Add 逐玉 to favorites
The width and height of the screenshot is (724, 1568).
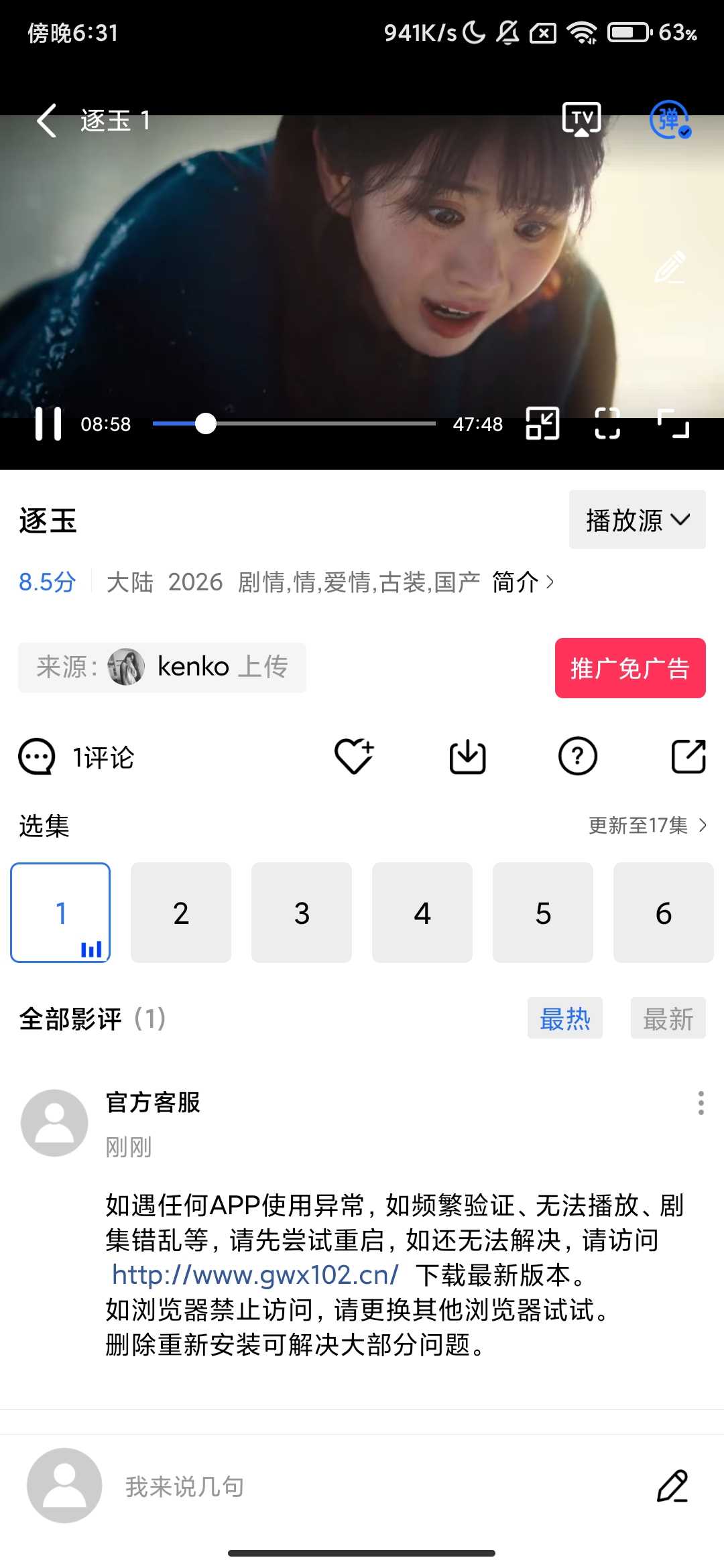pyautogui.click(x=353, y=757)
